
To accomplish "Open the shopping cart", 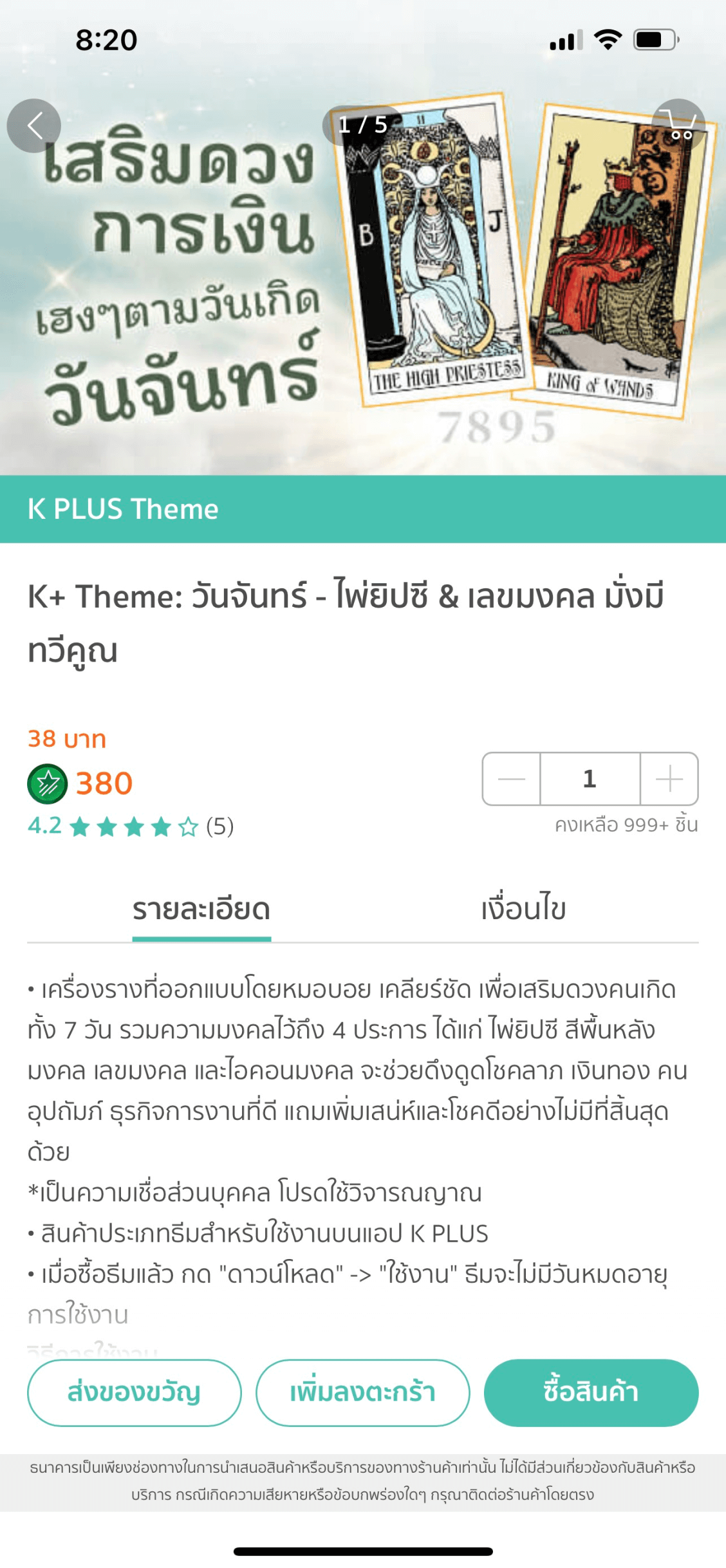I will [x=678, y=125].
